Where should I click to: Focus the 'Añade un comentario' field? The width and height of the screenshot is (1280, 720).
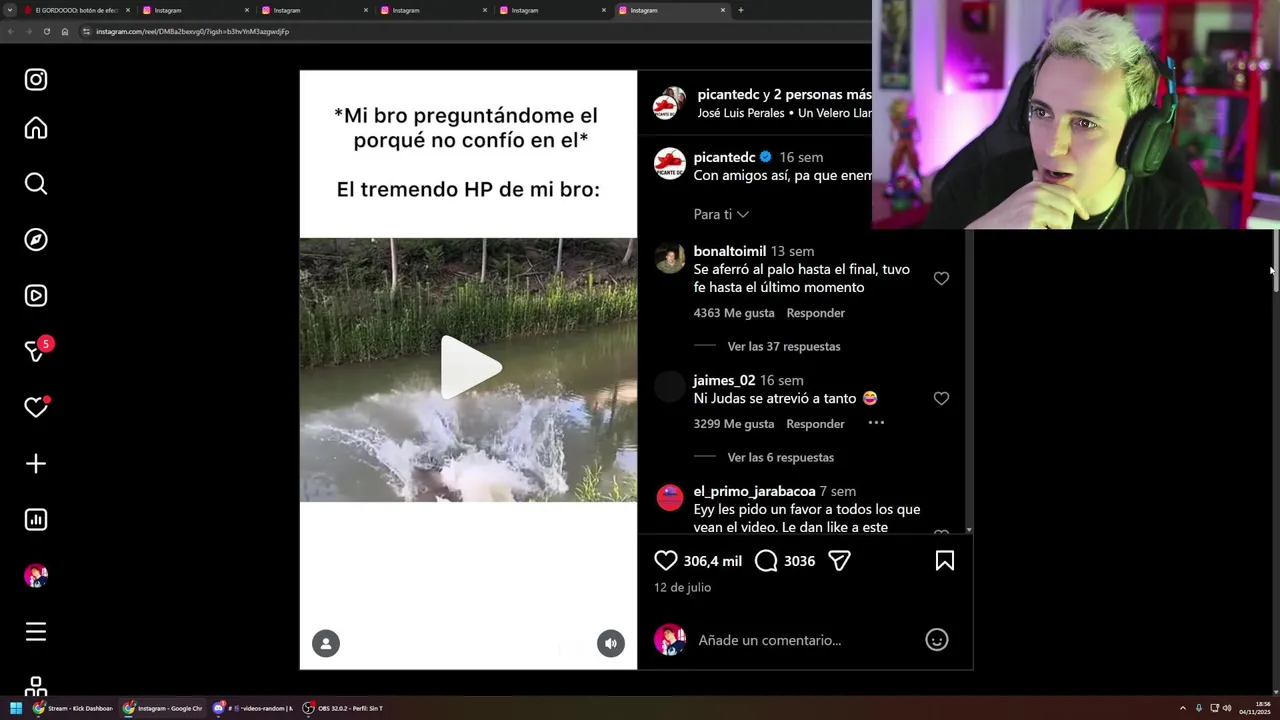pos(800,640)
